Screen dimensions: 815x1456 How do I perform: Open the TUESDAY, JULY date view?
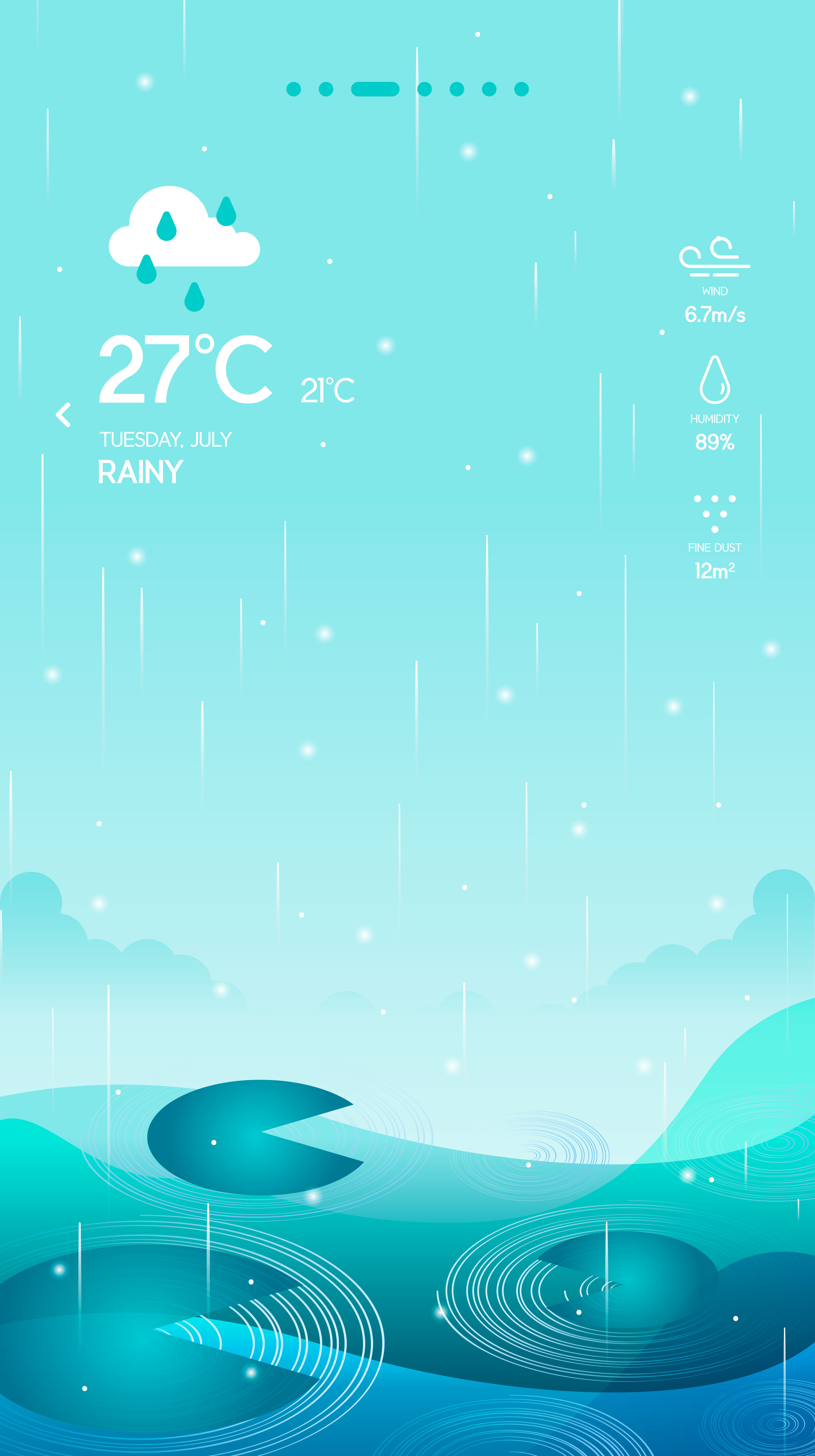[165, 439]
